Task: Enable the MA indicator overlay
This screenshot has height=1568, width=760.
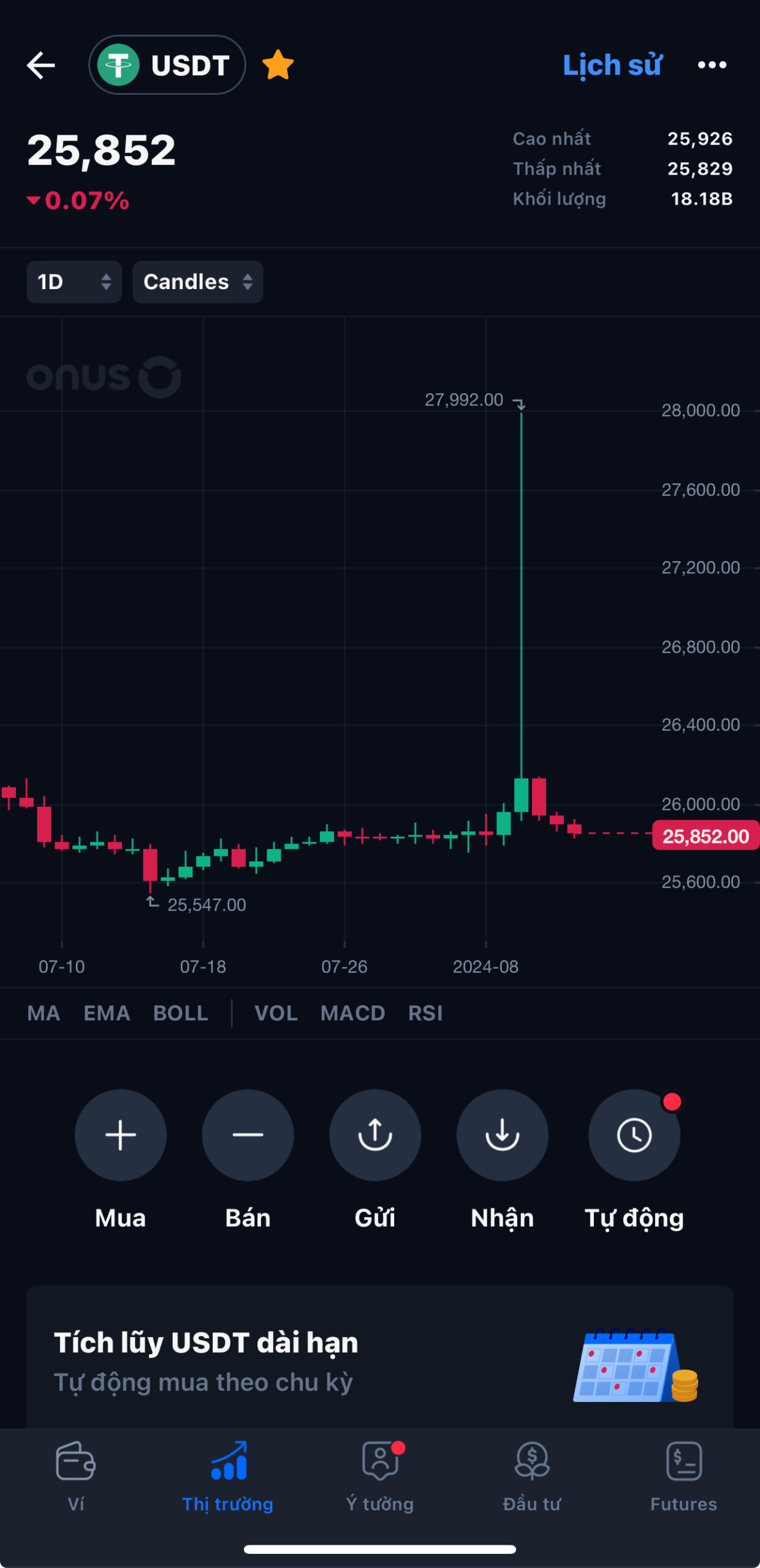Action: (x=43, y=1013)
